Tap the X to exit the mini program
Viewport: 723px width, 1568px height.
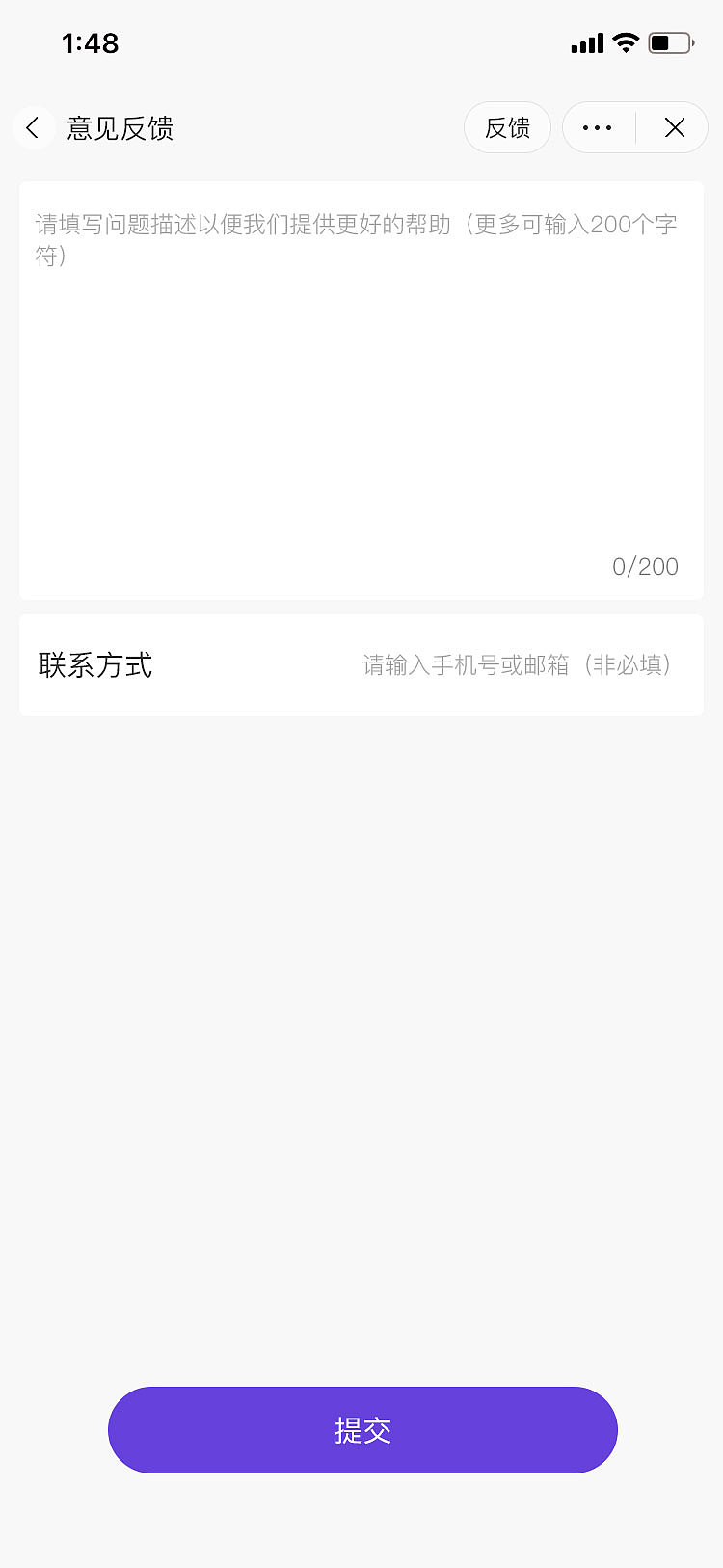[674, 127]
